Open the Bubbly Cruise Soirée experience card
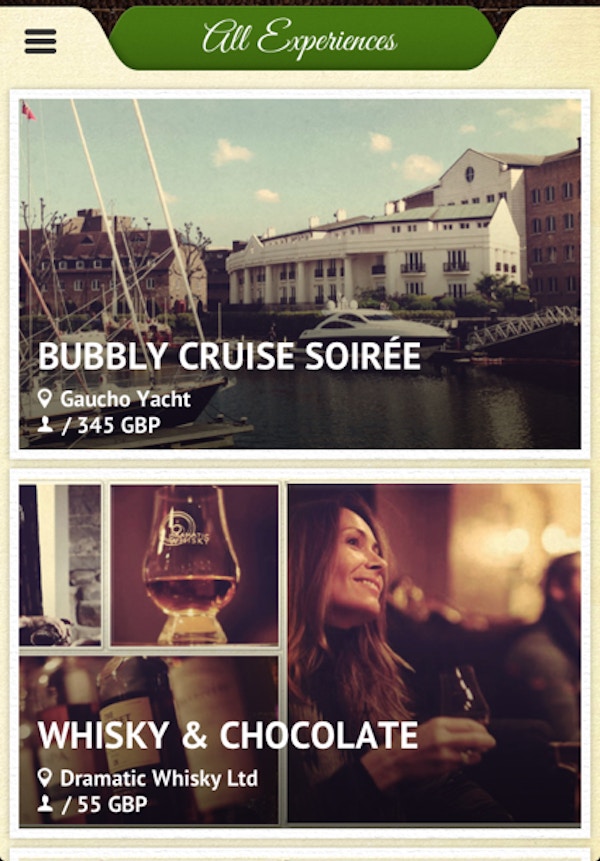Viewport: 600px width, 861px height. tap(299, 273)
